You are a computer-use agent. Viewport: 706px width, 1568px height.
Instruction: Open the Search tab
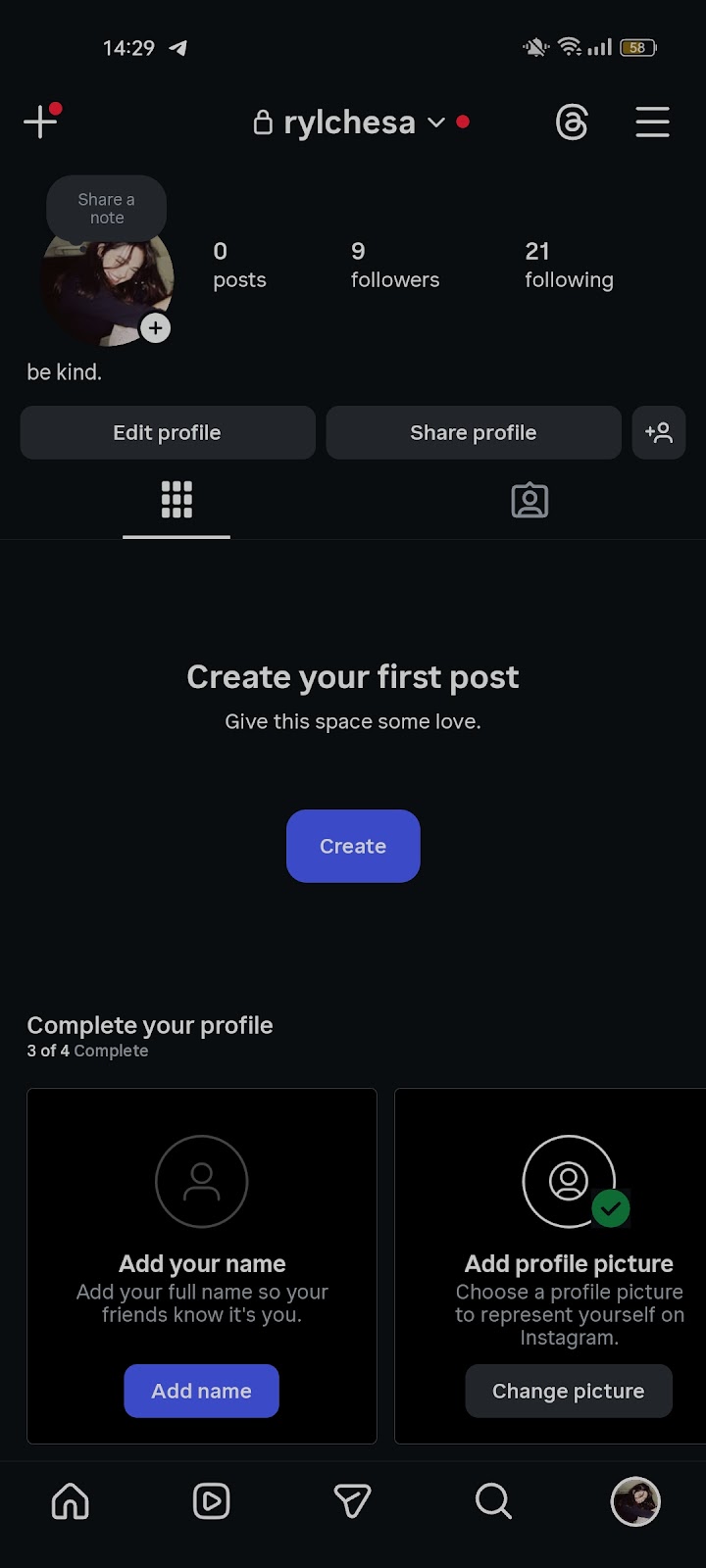[493, 1500]
